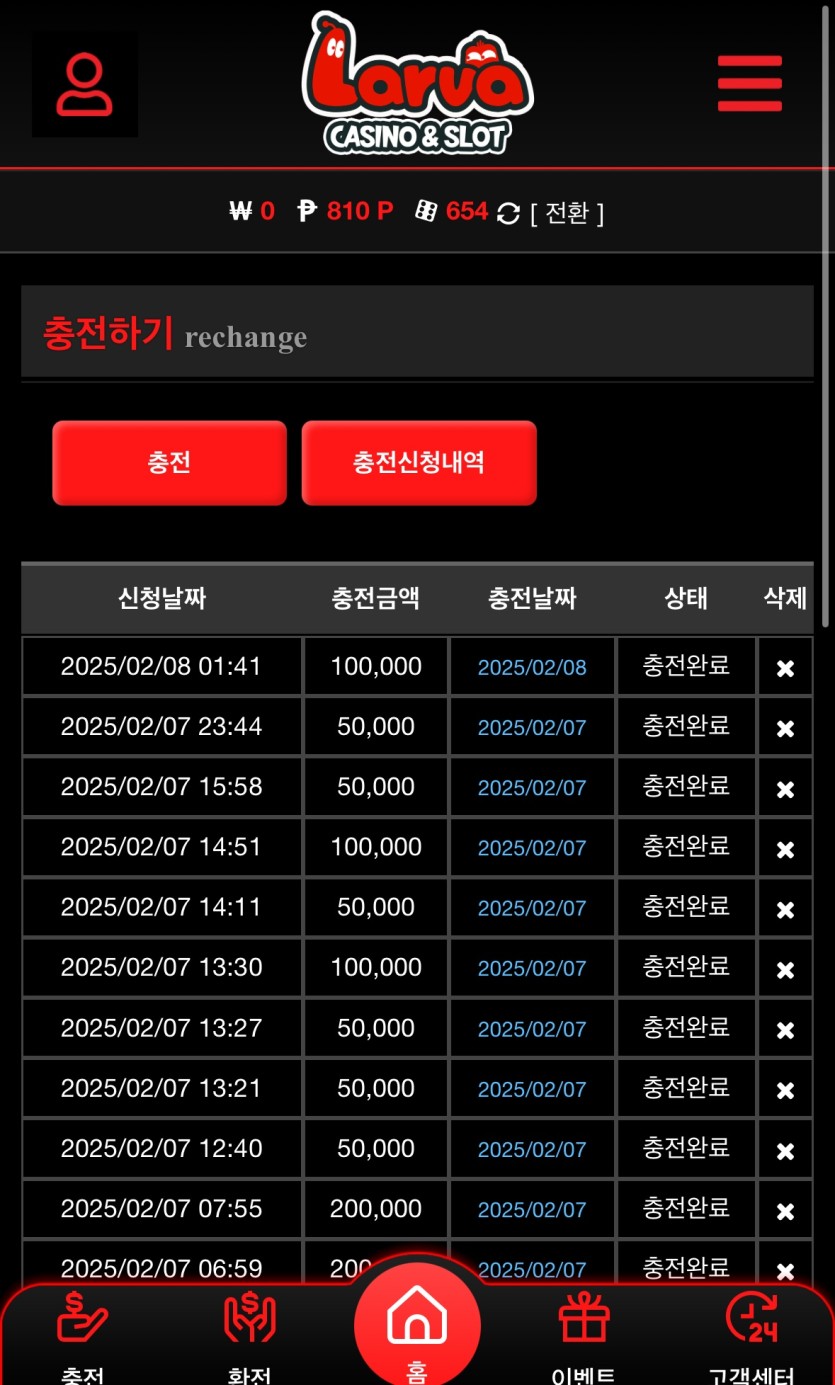Refresh the balance with the sync icon

coord(509,213)
